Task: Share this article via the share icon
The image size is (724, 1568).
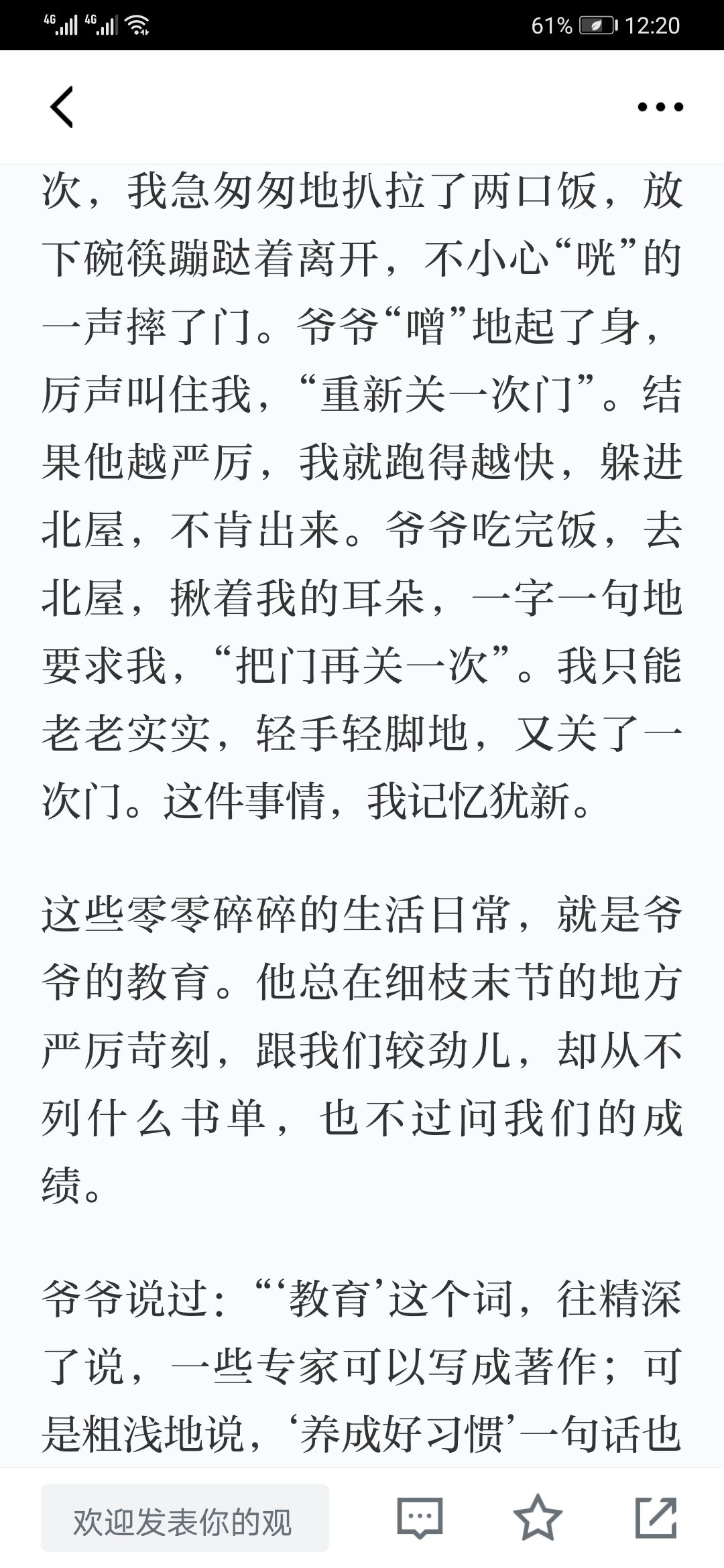Action: [656, 1517]
